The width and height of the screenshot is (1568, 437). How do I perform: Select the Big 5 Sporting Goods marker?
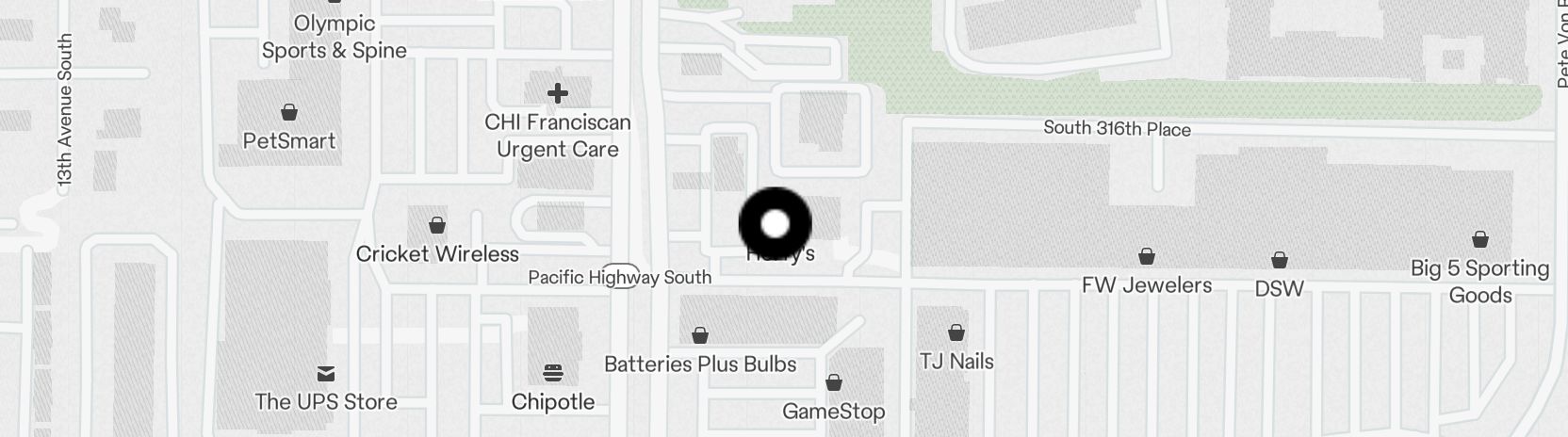pyautogui.click(x=1480, y=239)
